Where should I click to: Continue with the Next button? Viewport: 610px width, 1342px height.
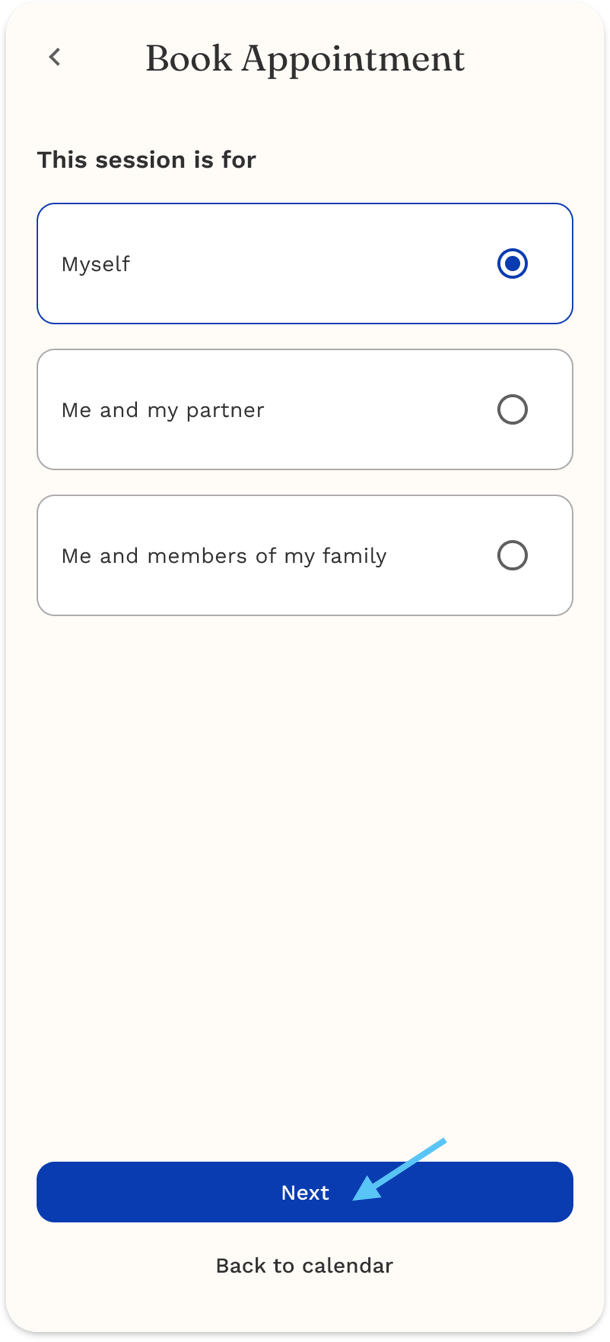[304, 1192]
